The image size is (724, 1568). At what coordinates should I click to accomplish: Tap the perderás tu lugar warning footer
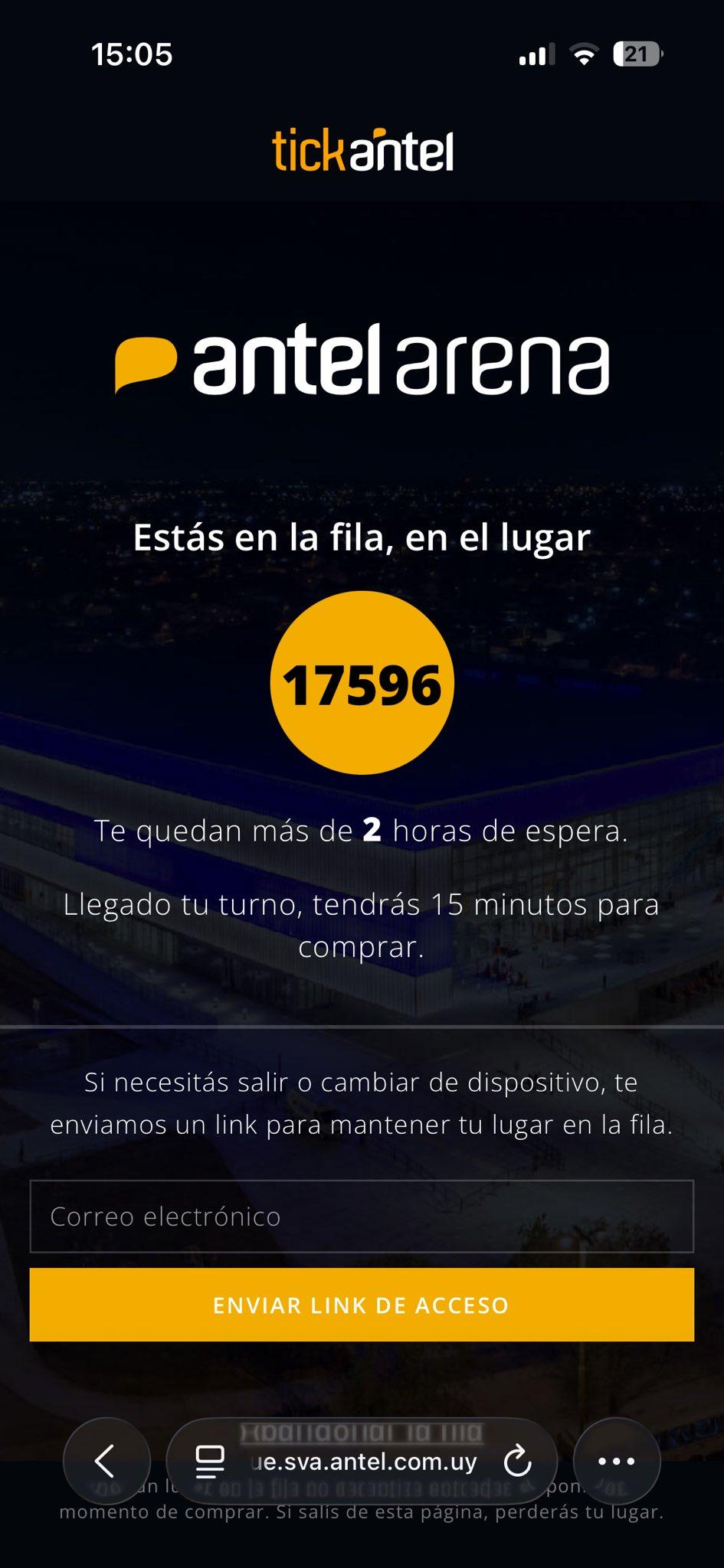362,1511
